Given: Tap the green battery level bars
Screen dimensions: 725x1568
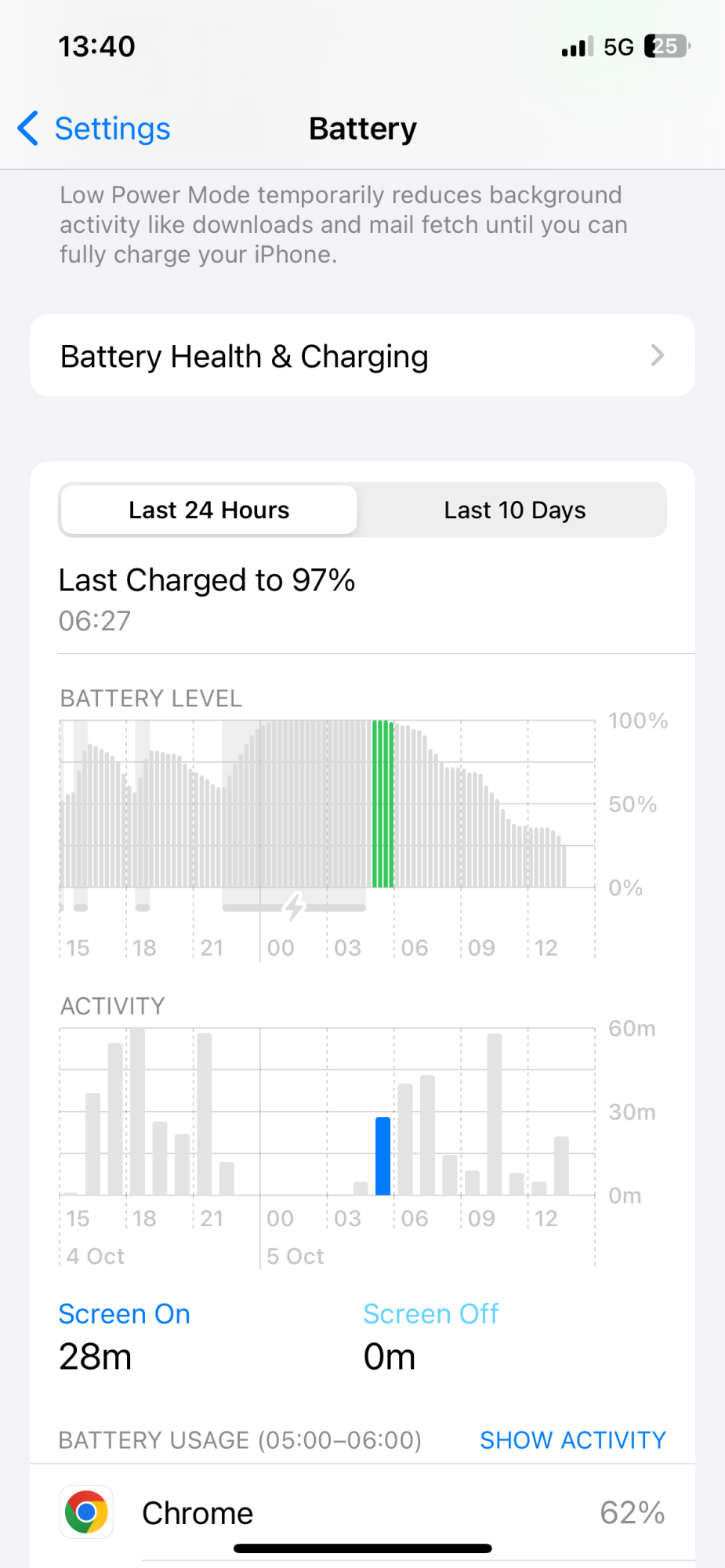Looking at the screenshot, I should click(x=382, y=804).
